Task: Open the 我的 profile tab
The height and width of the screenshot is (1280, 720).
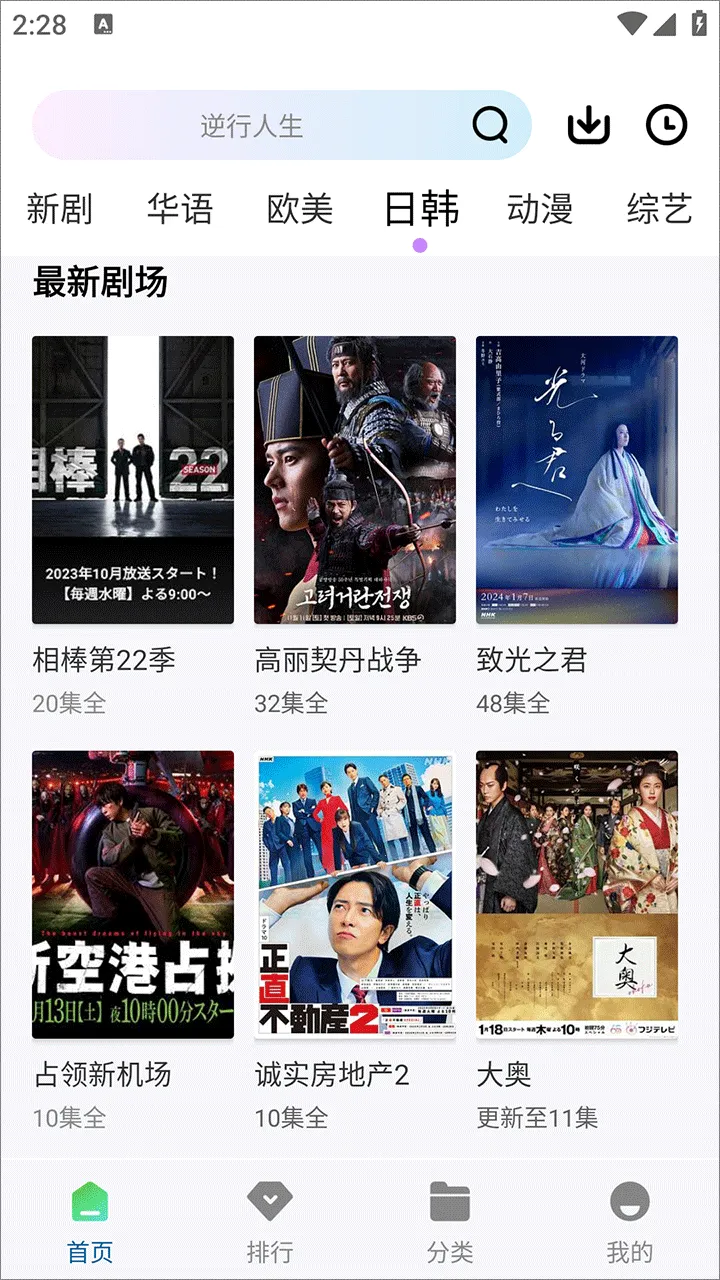Action: point(630,1222)
